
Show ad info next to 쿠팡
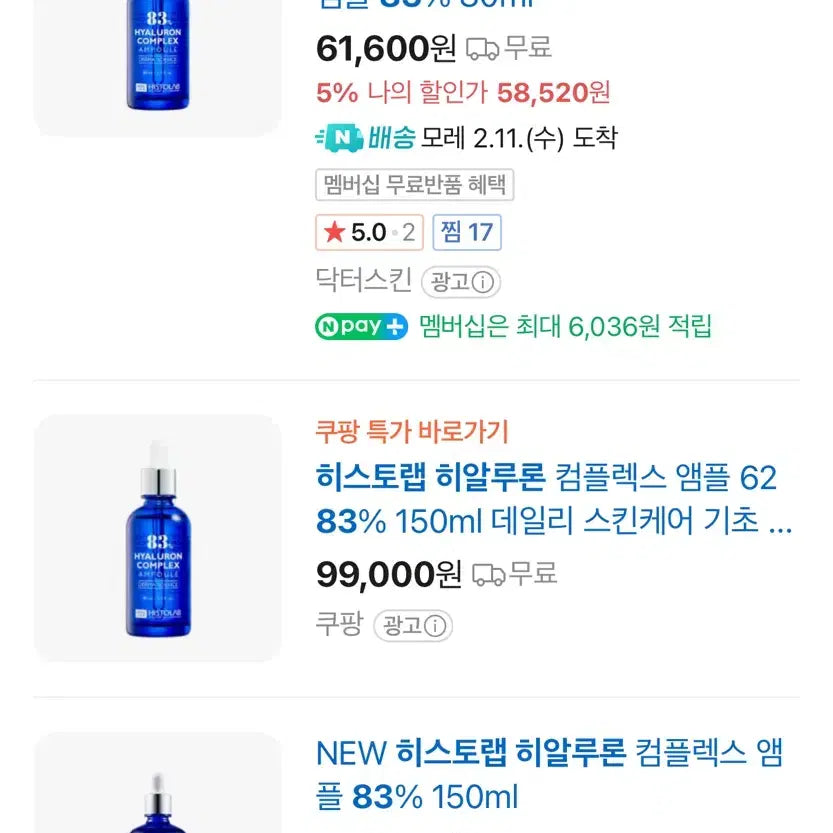413,626
